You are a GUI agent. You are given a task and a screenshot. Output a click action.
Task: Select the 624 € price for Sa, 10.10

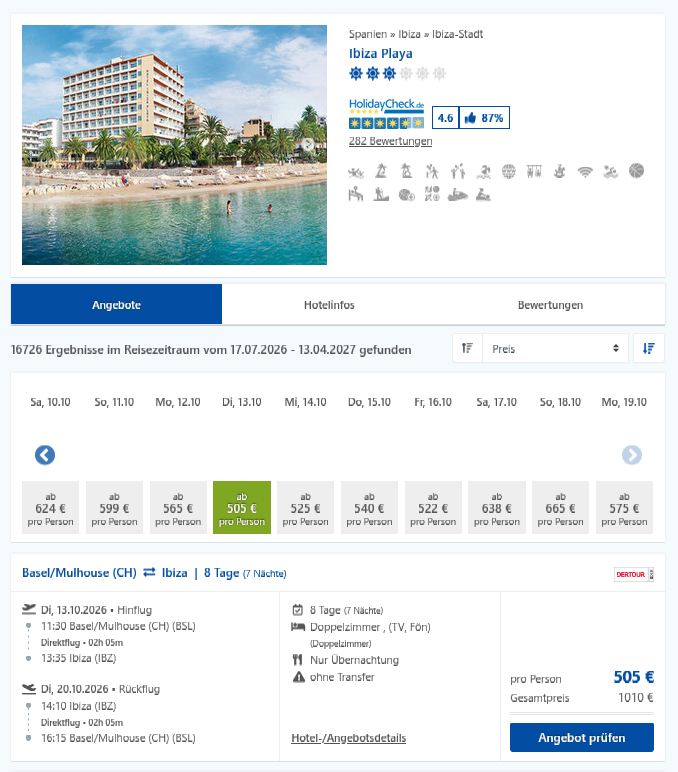[x=50, y=508]
